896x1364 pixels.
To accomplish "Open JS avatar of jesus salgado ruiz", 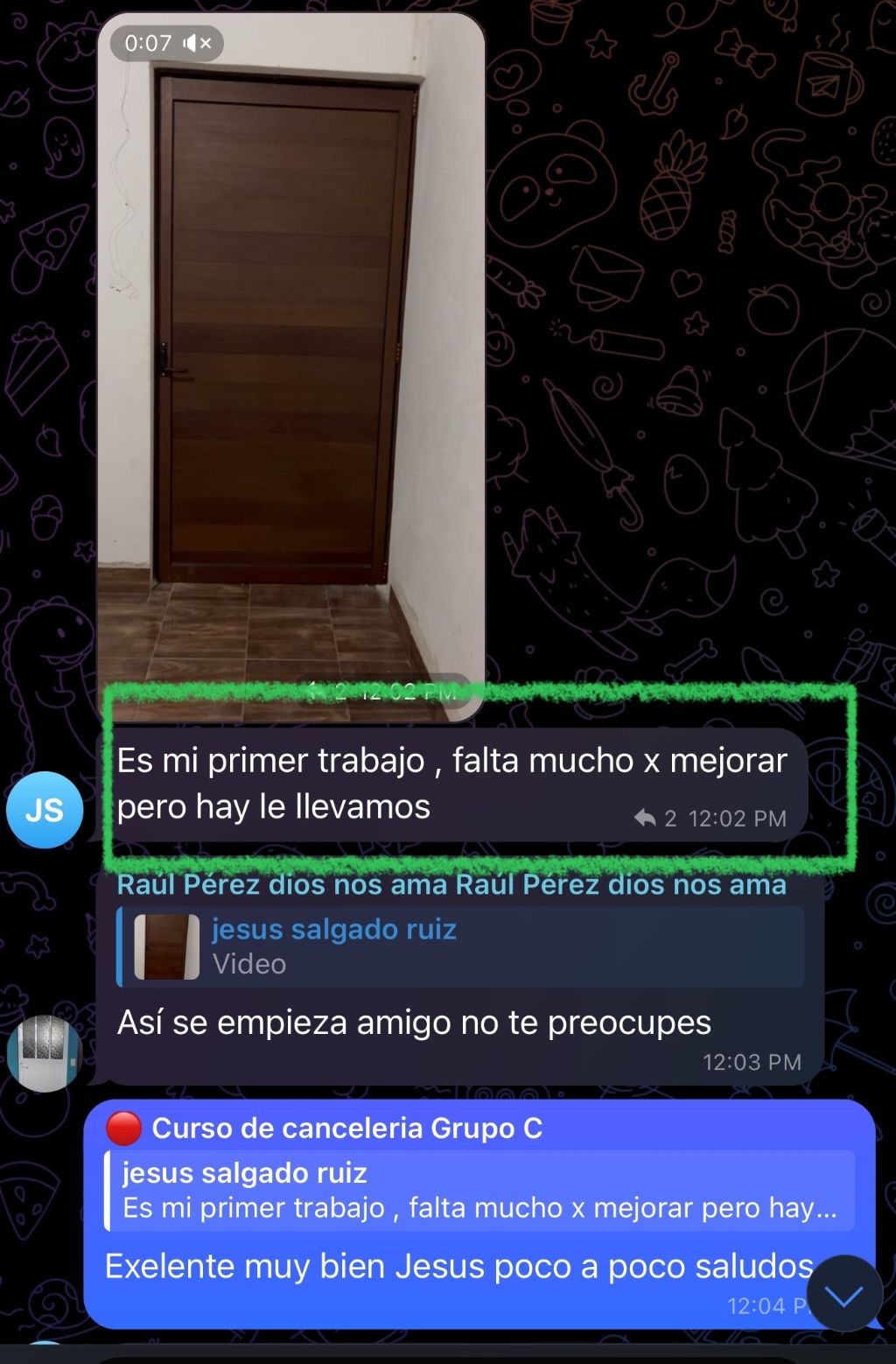I will click(45, 810).
